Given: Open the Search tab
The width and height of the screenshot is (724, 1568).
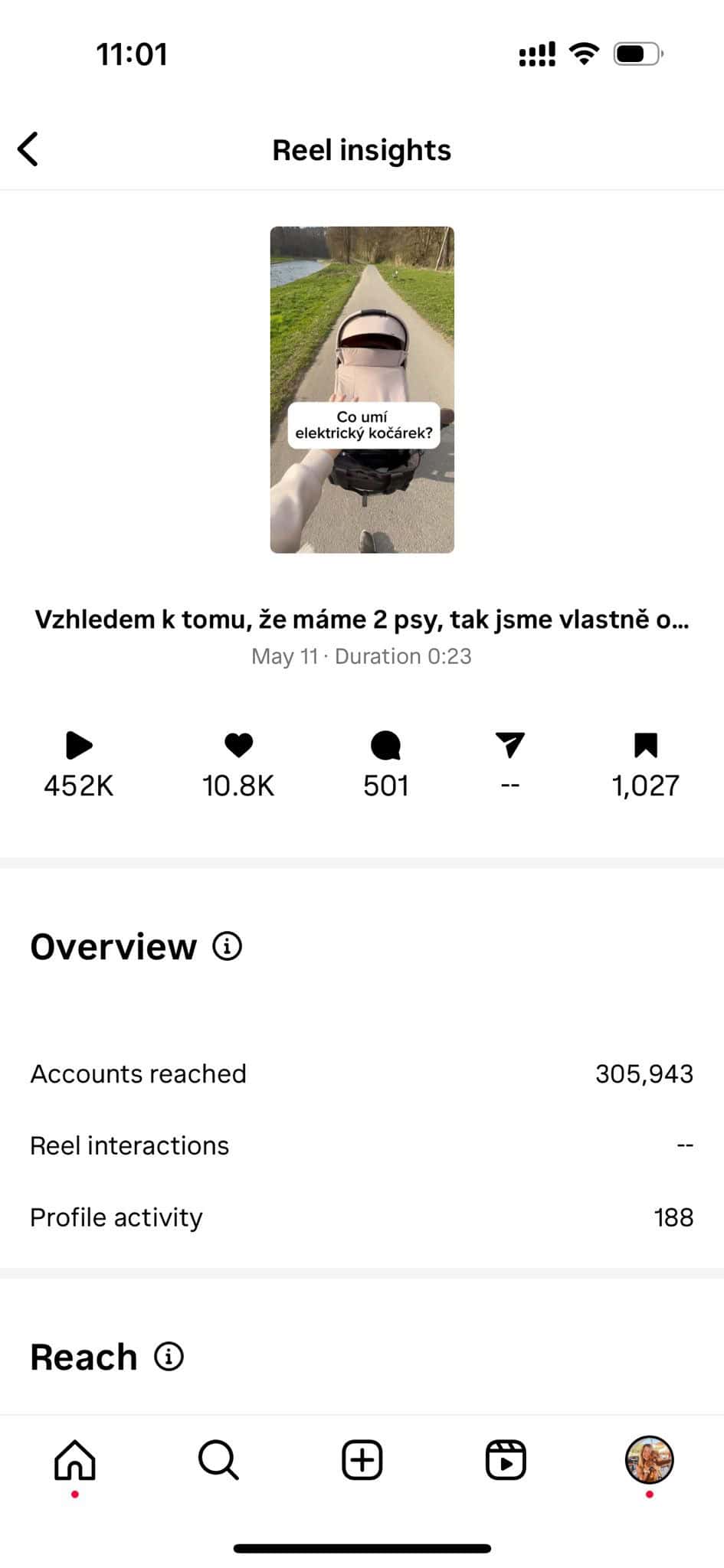Looking at the screenshot, I should [x=218, y=1459].
